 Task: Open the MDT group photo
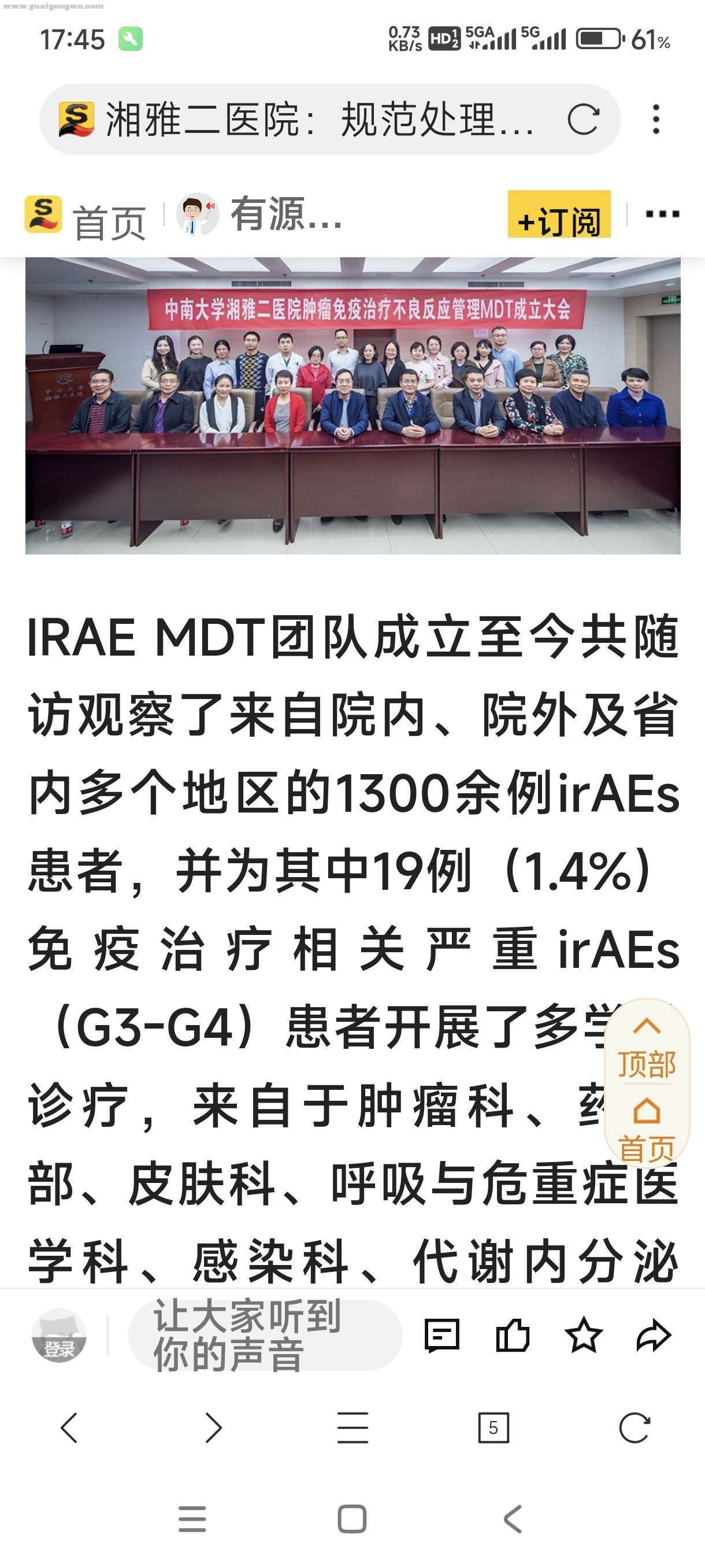(x=353, y=405)
